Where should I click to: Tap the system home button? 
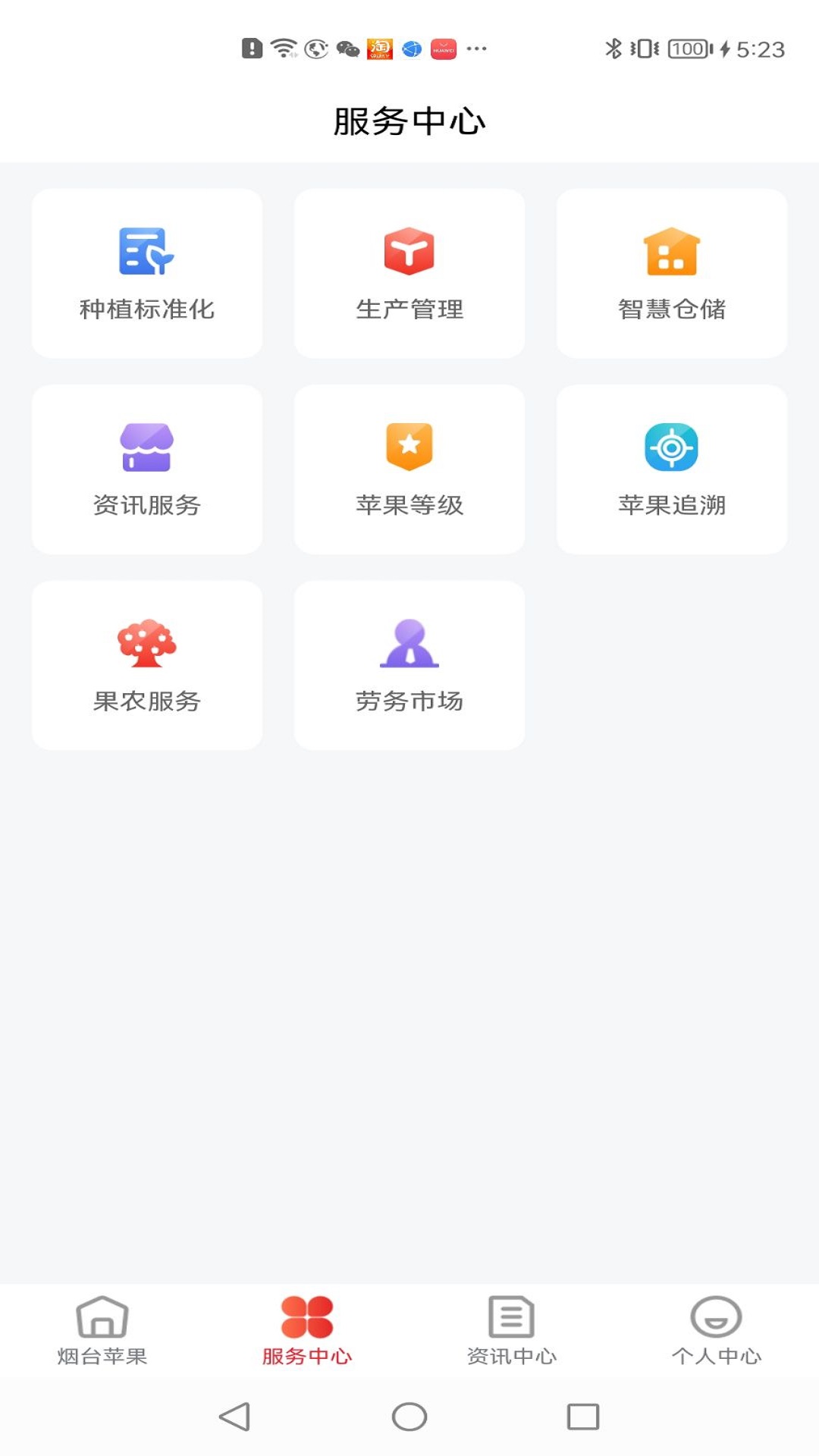coord(409,1416)
